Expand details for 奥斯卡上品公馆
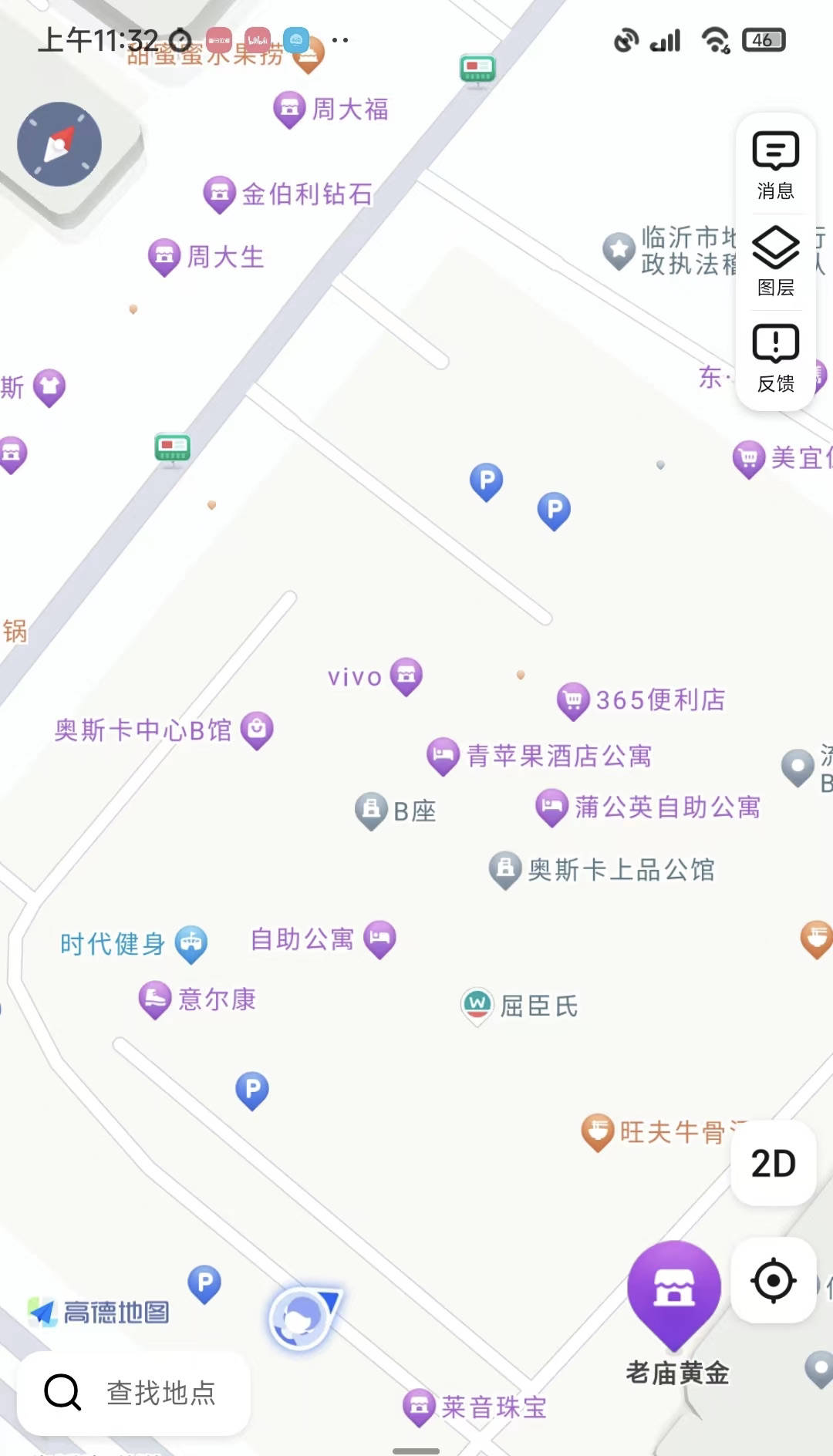Screen dimensions: 833x1456 coord(505,869)
